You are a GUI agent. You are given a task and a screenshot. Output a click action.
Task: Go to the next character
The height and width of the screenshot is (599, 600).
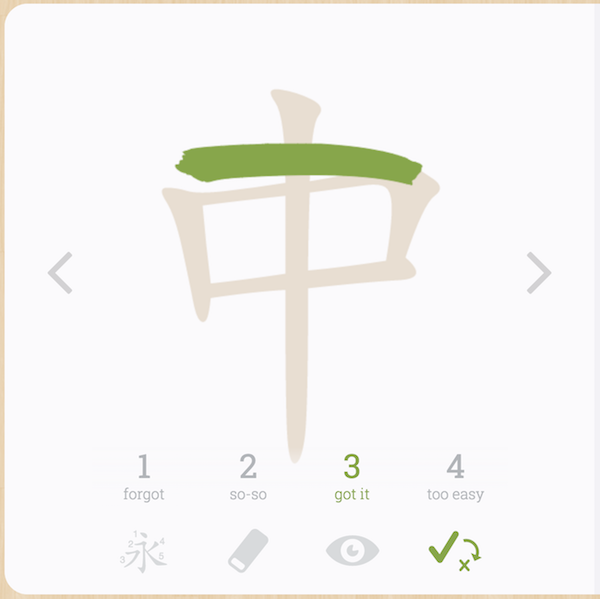coord(539,273)
